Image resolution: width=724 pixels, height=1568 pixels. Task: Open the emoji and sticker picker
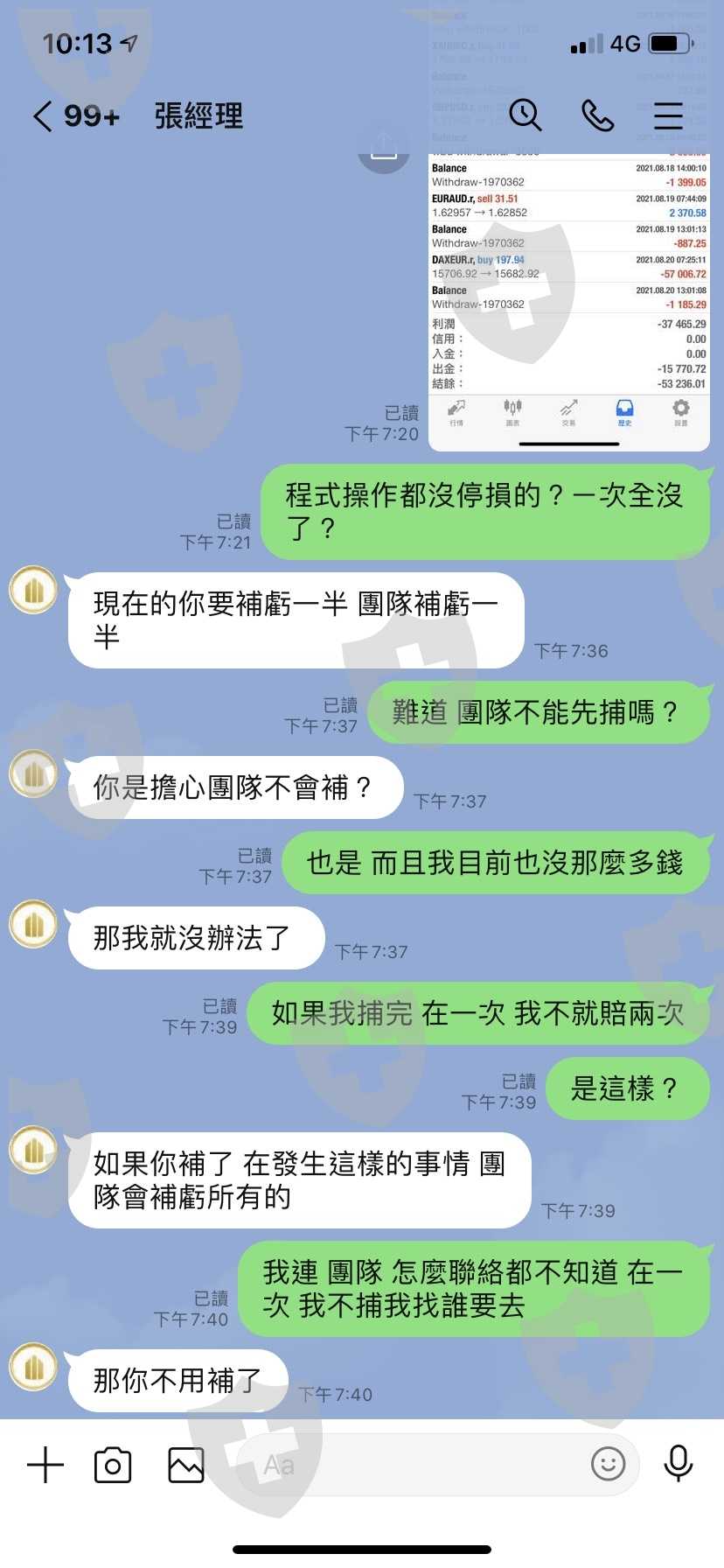click(609, 1464)
